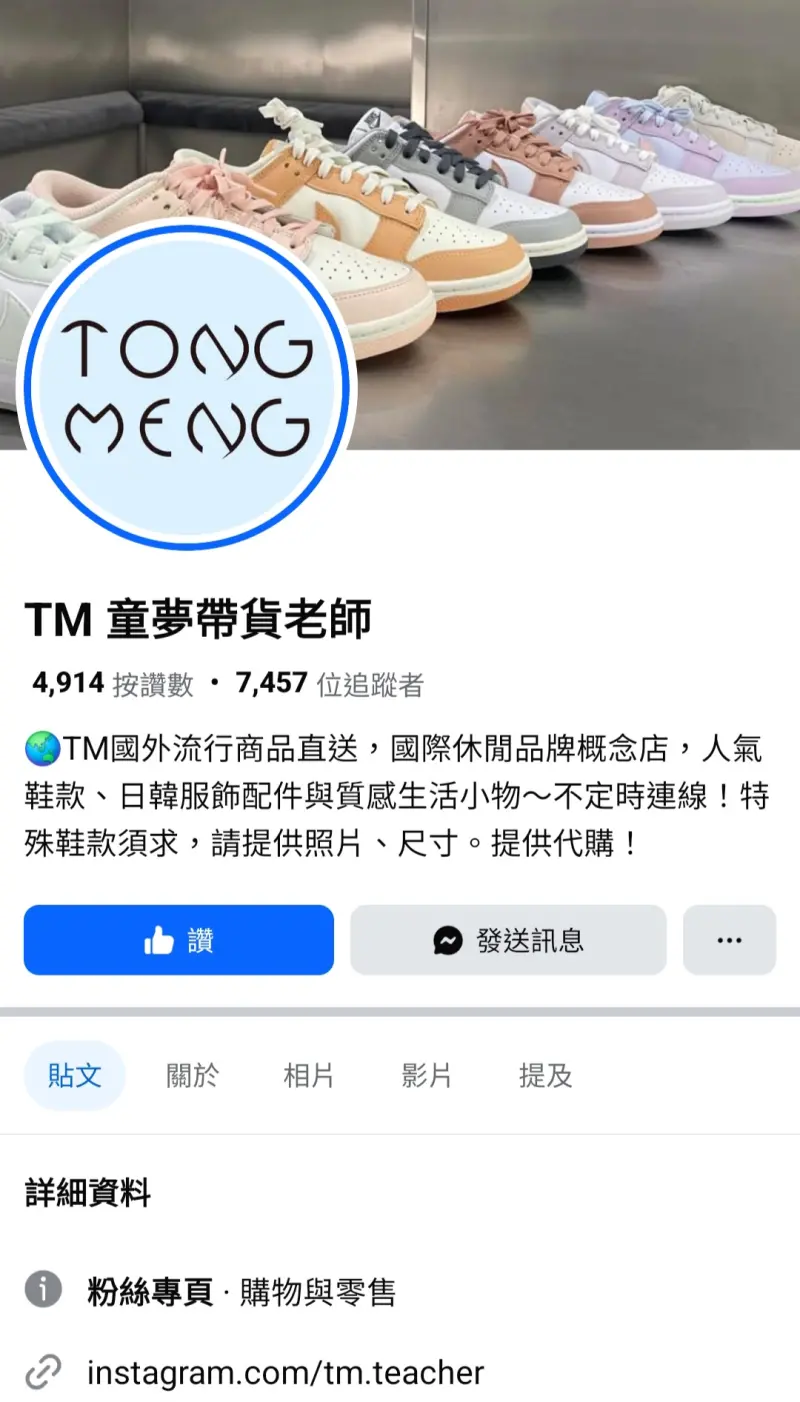Viewport: 800px width, 1402px height.
Task: Open the 影片 tab
Action: tap(426, 1076)
